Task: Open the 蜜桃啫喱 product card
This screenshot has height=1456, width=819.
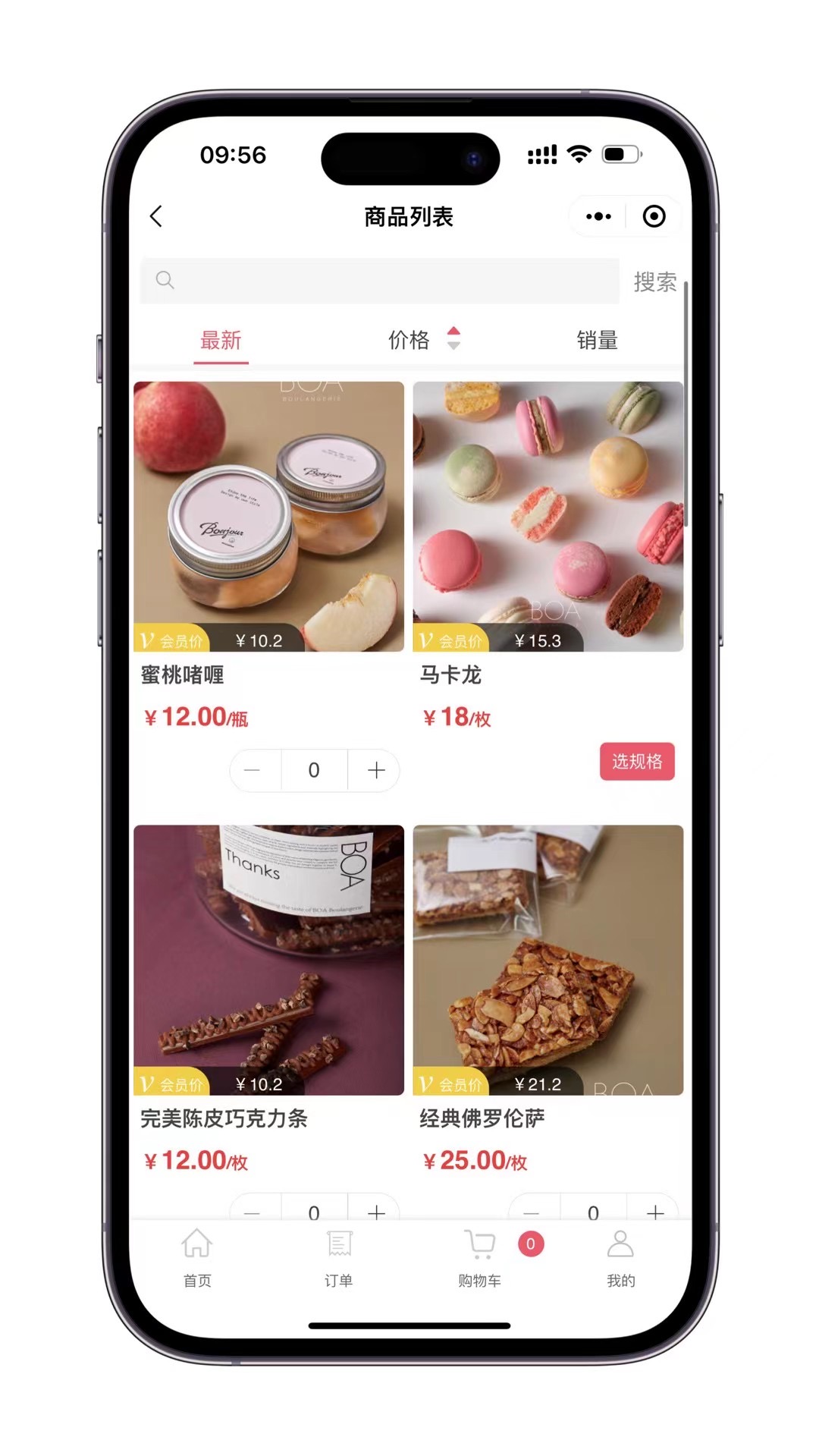Action: coord(268,516)
